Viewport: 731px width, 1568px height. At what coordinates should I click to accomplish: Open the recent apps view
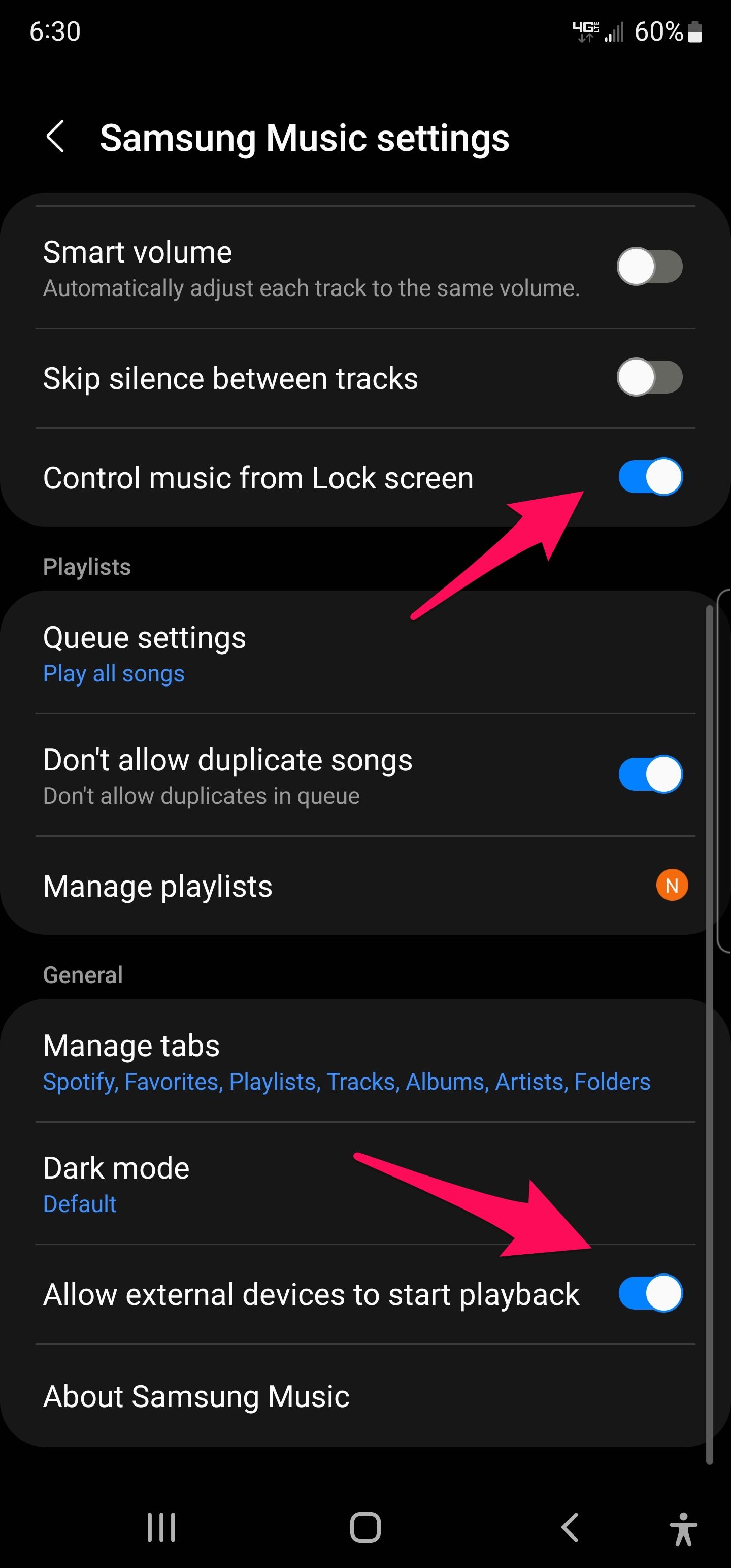161,1526
